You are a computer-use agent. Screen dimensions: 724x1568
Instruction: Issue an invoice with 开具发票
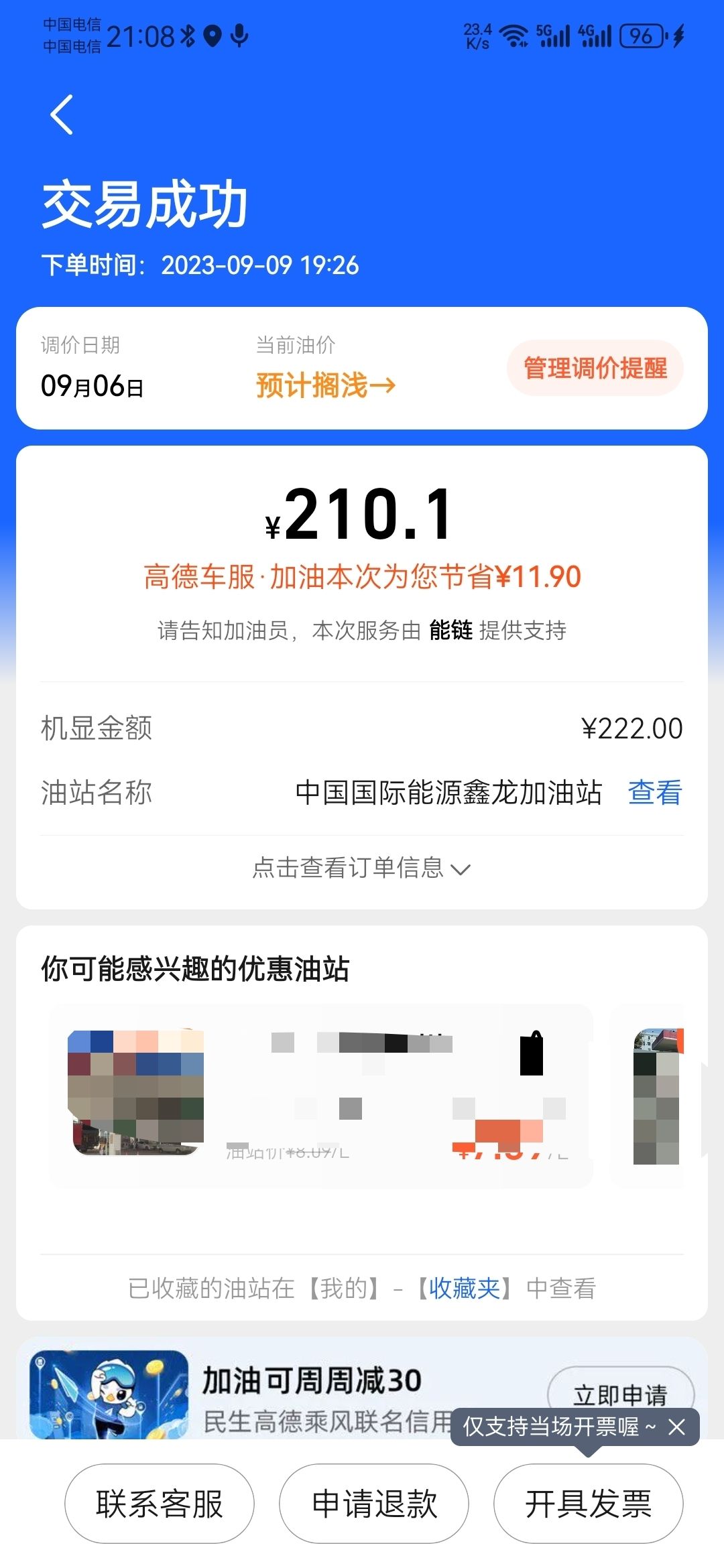click(x=589, y=1504)
